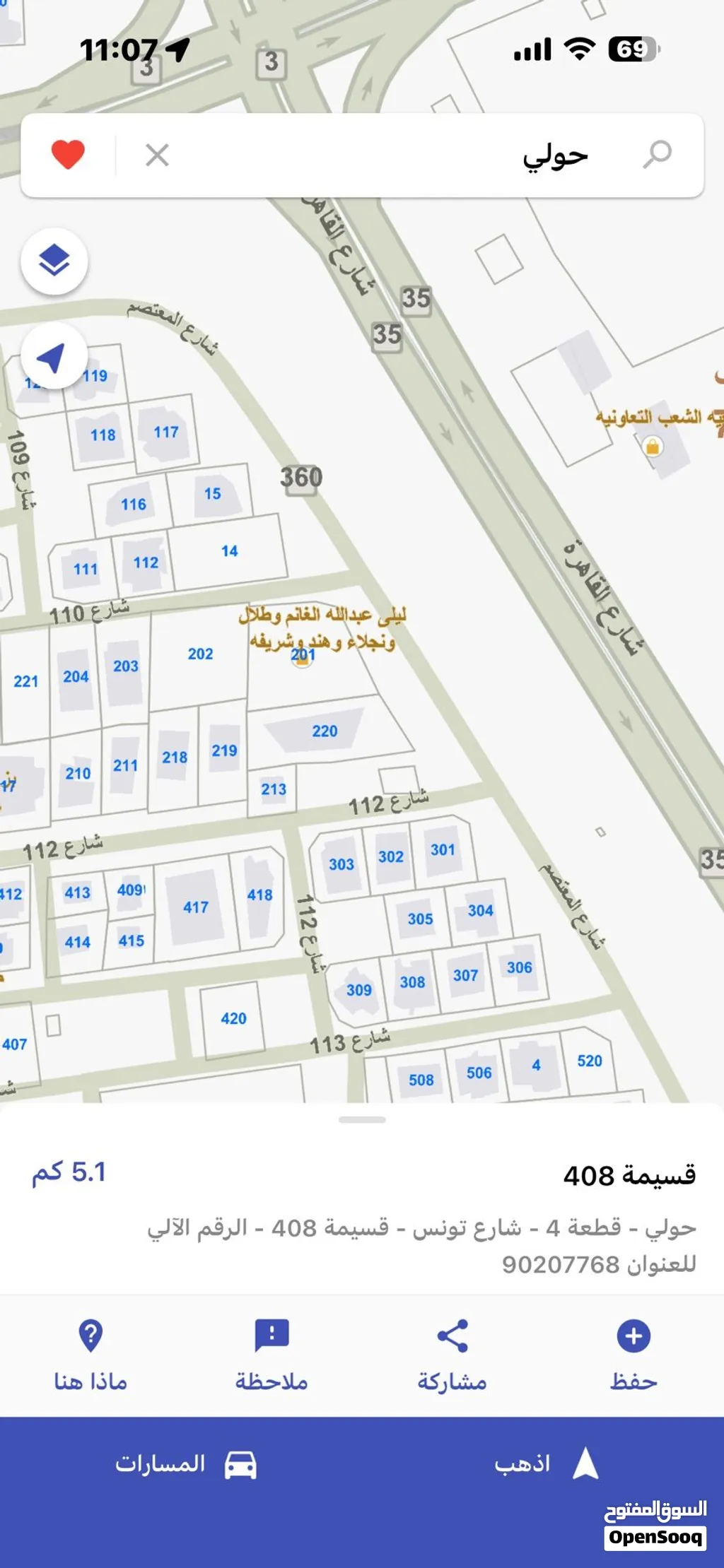Open routes with المسارات
The height and width of the screenshot is (1568, 724).
coord(185,1463)
